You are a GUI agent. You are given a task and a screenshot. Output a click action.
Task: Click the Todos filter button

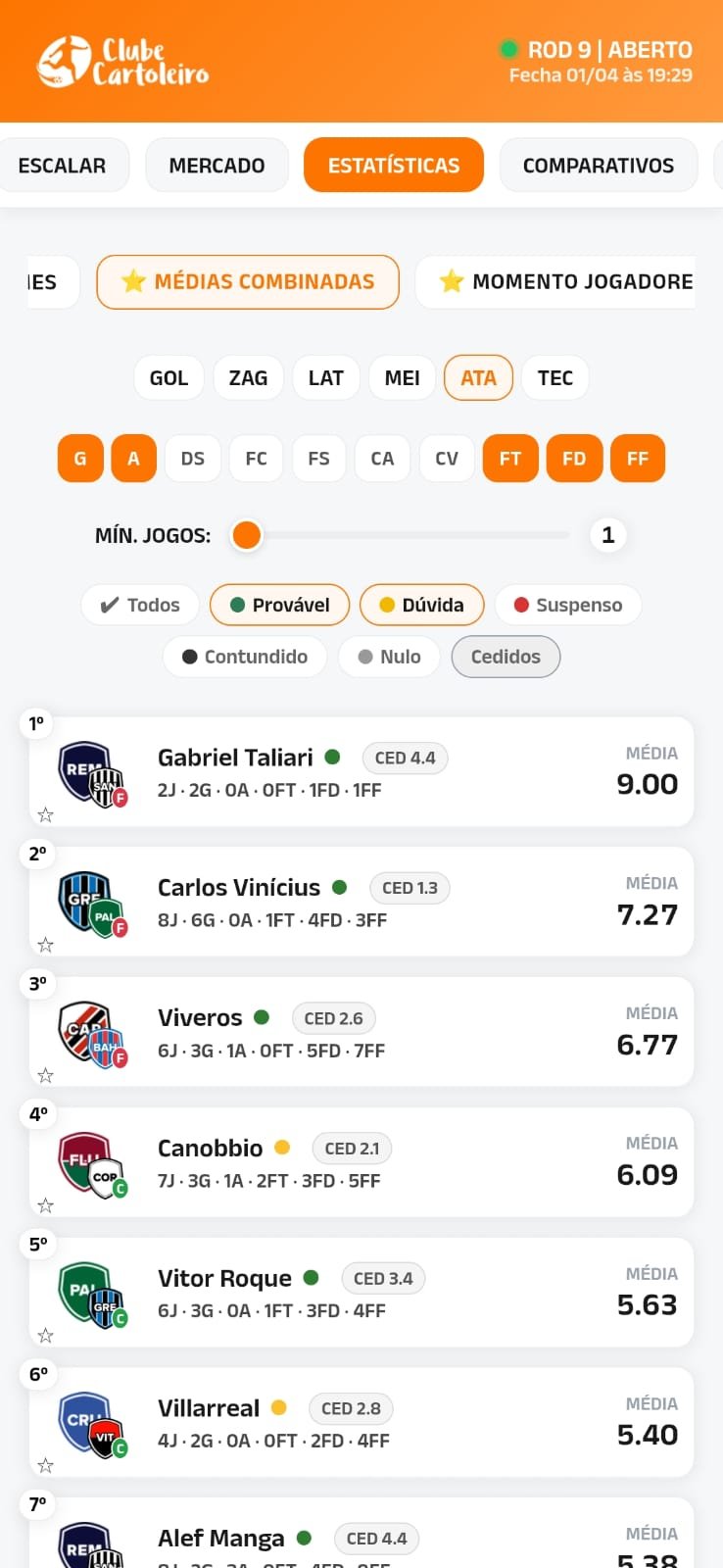(139, 605)
